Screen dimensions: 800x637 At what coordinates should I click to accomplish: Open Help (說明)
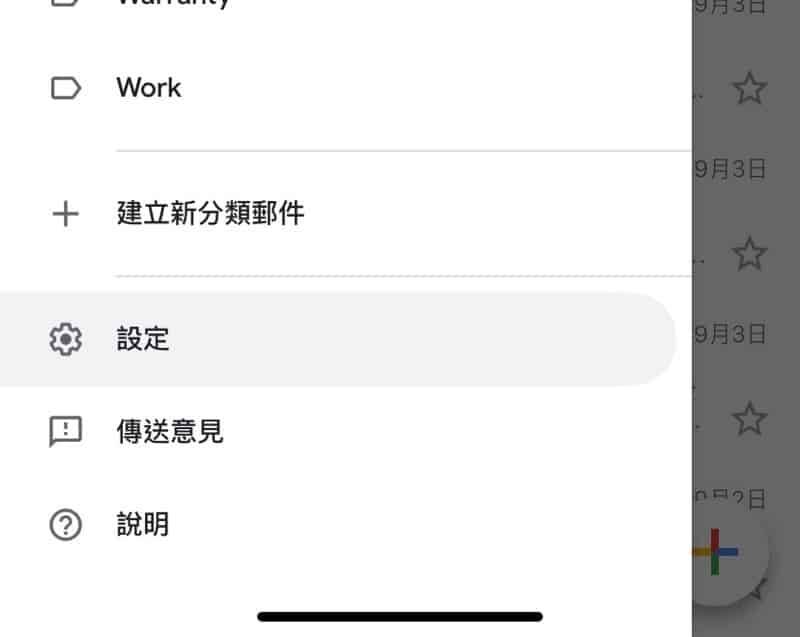(143, 524)
